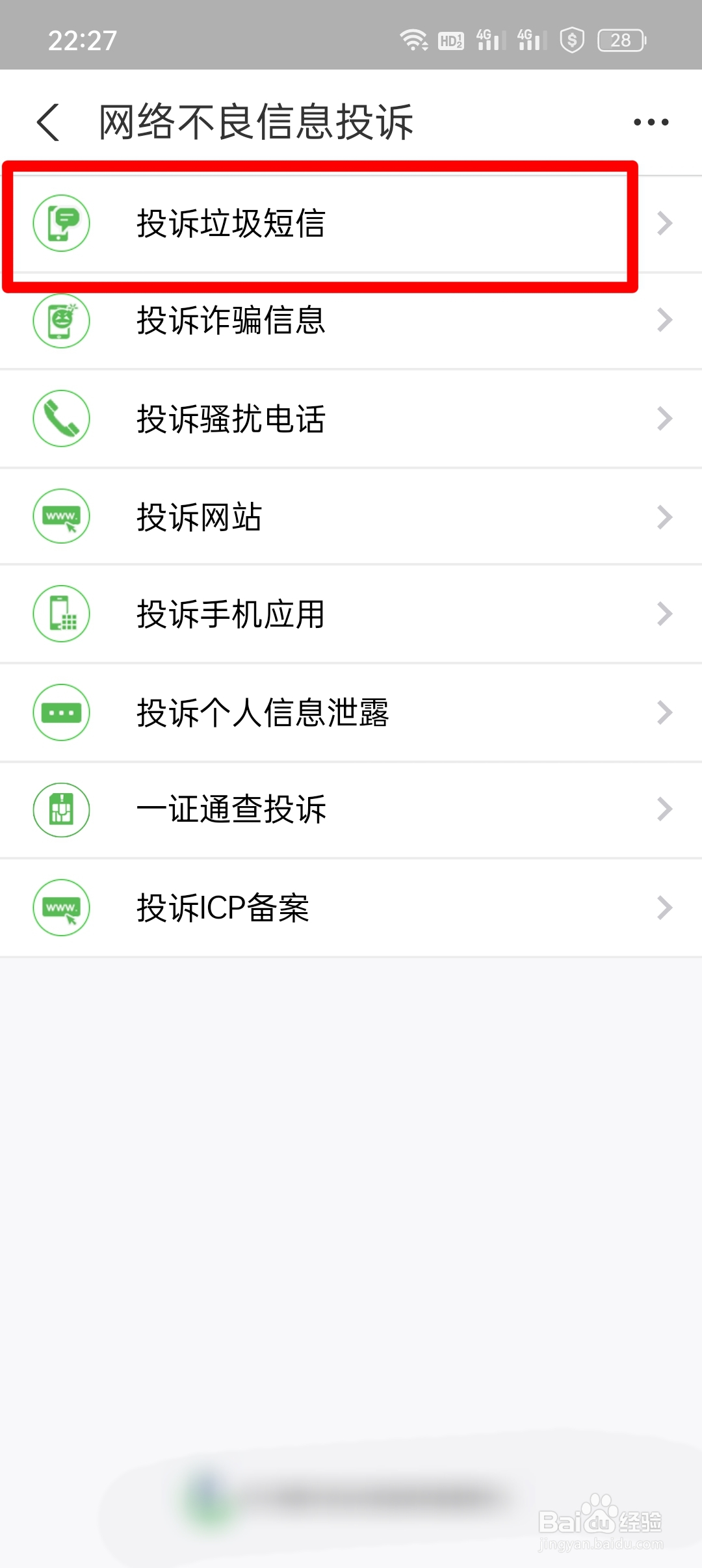Select 投诉诈骗信息 row

click(x=351, y=320)
